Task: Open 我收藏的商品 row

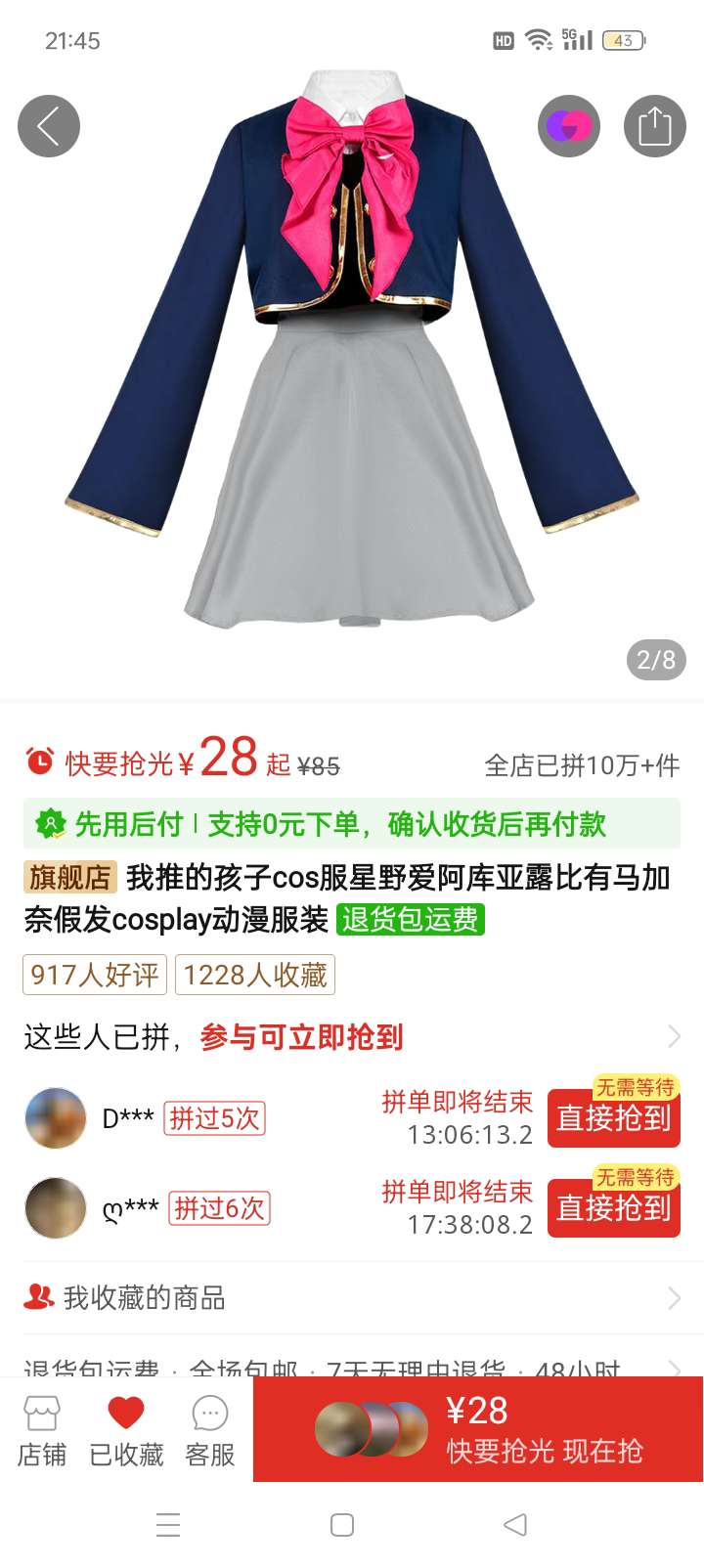Action: (x=352, y=1298)
